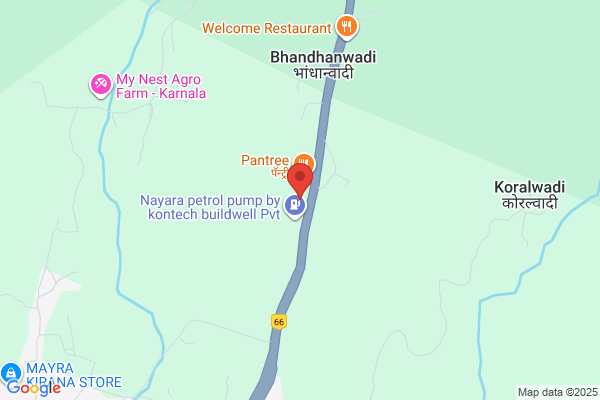
Task: Select the Pantree restaurant marker
Action: tap(306, 162)
